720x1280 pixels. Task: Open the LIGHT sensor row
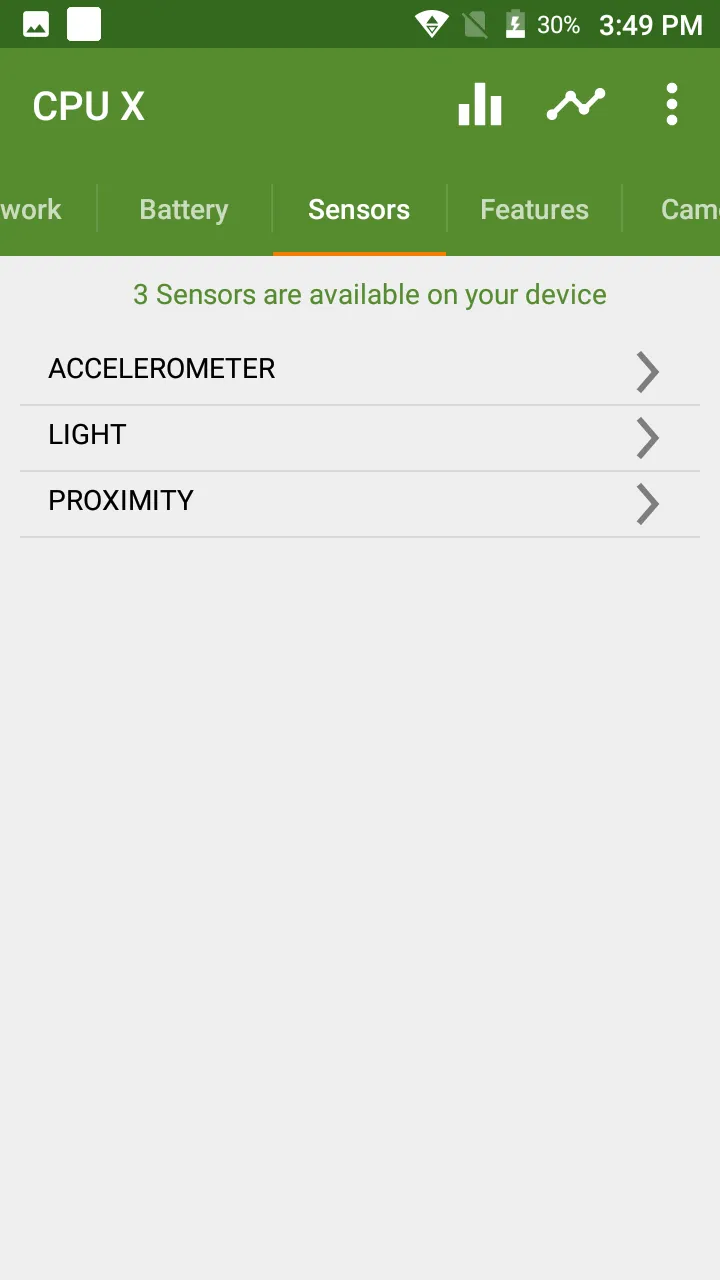tap(360, 438)
